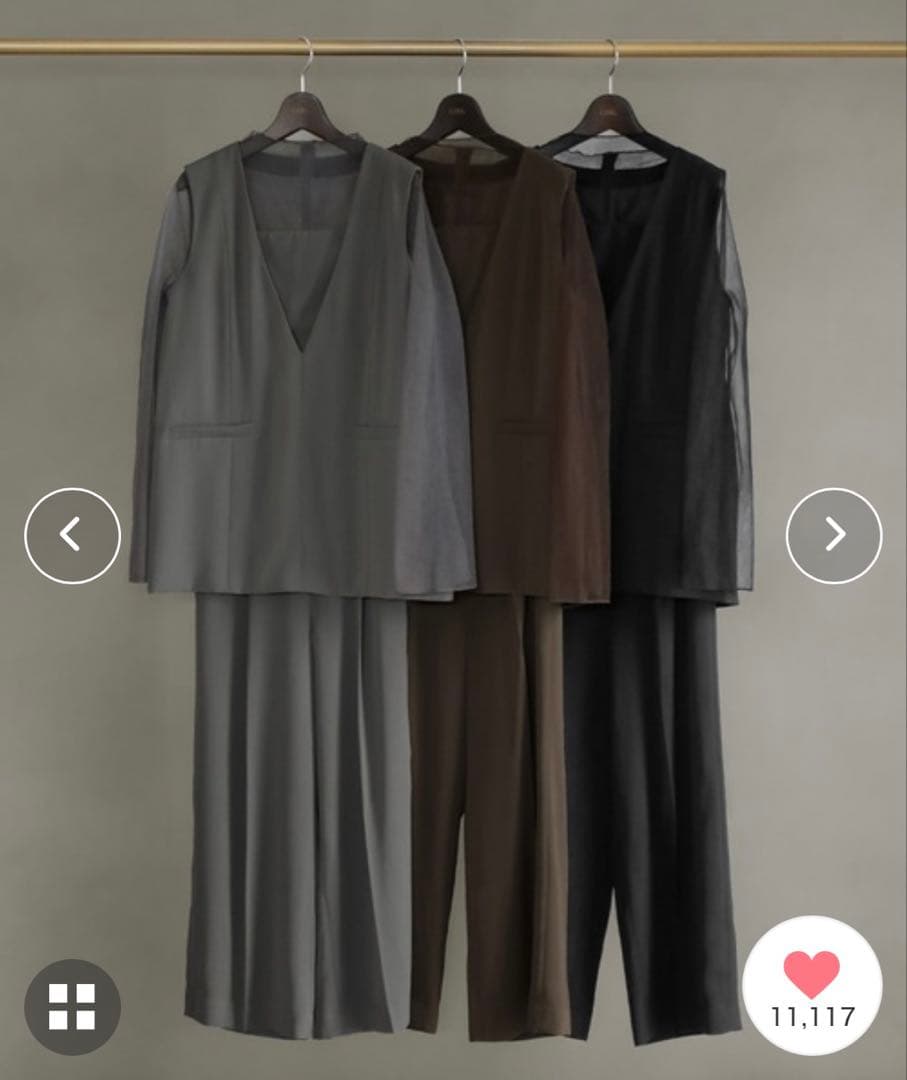Screen dimensions: 907x1080
Task: Go to the previous product image
Action: pyautogui.click(x=72, y=535)
